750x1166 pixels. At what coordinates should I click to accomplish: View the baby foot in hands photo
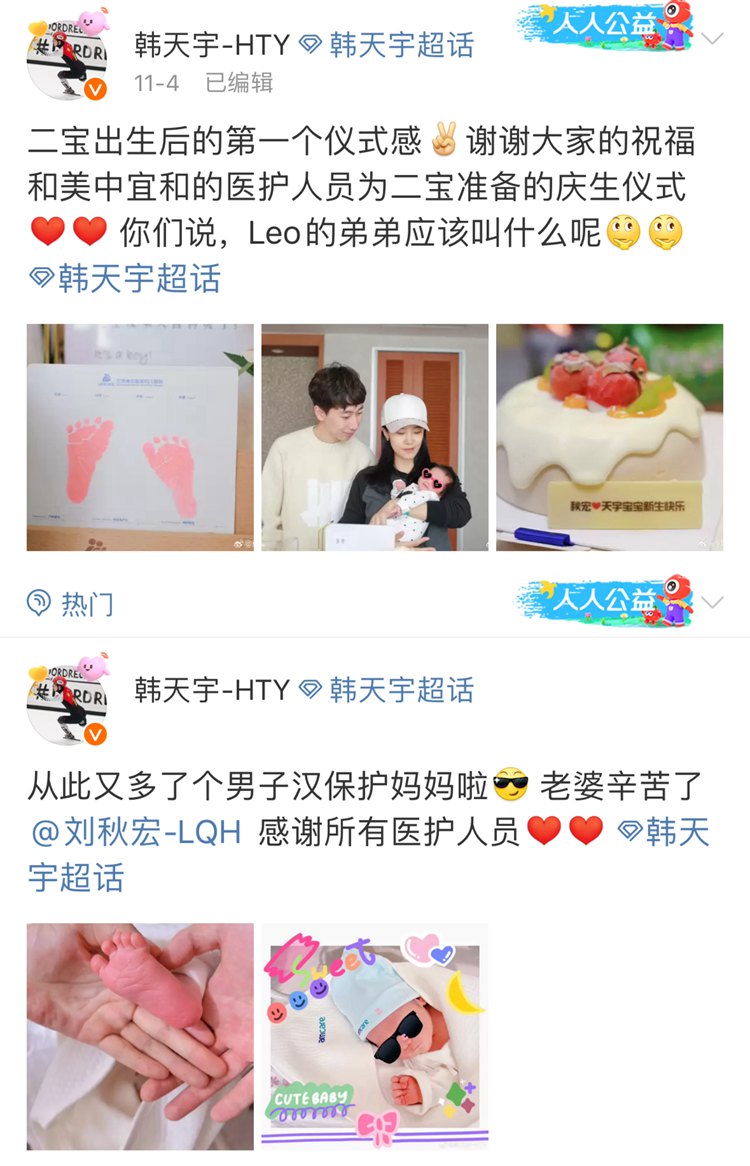tap(140, 1036)
